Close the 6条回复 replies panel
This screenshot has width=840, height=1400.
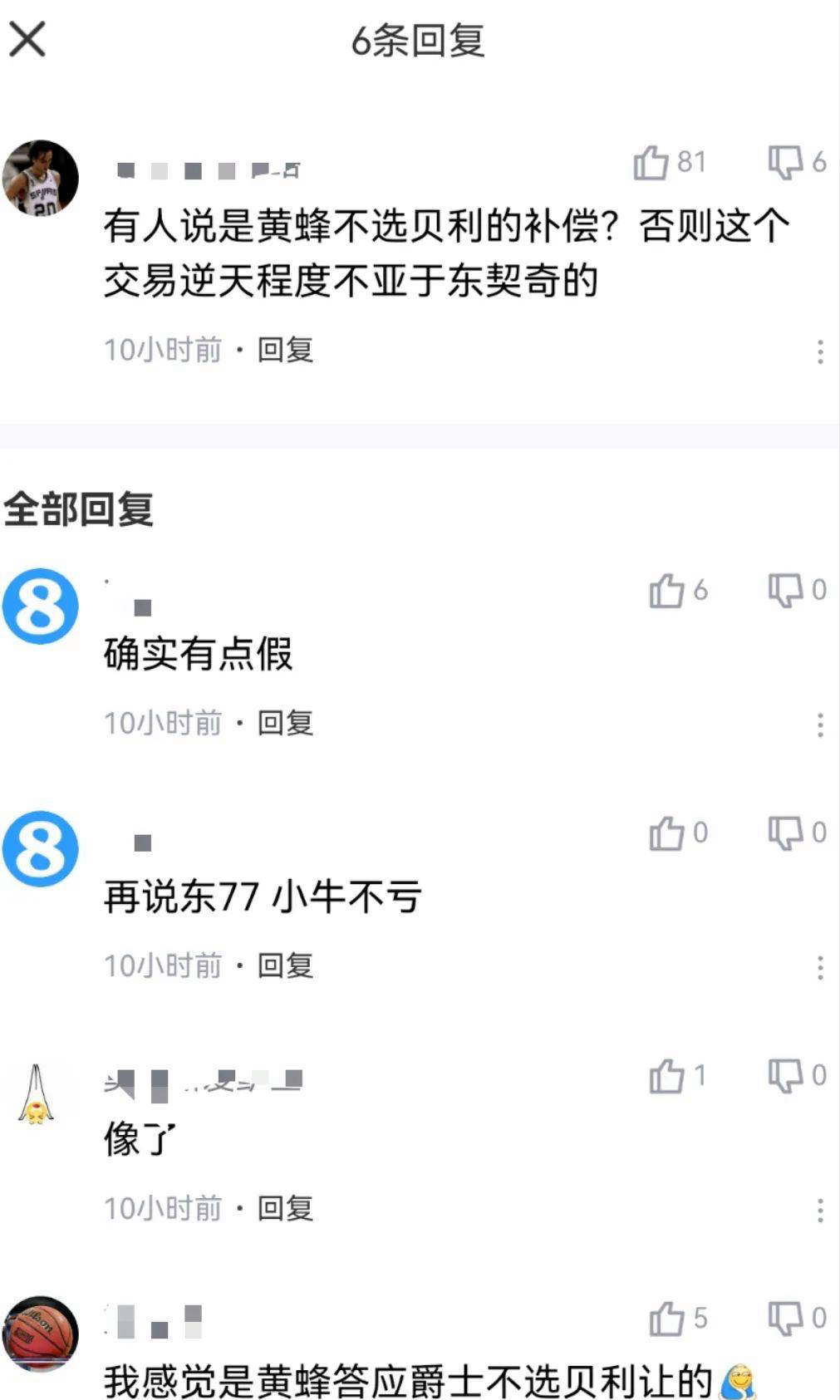point(27,39)
